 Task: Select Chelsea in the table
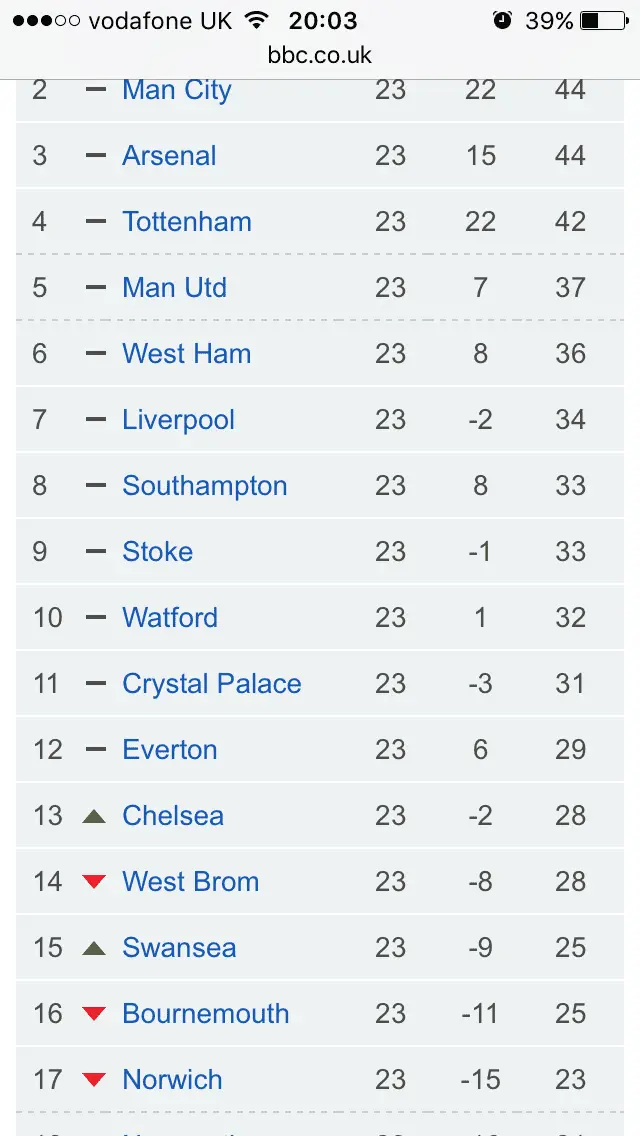[172, 816]
